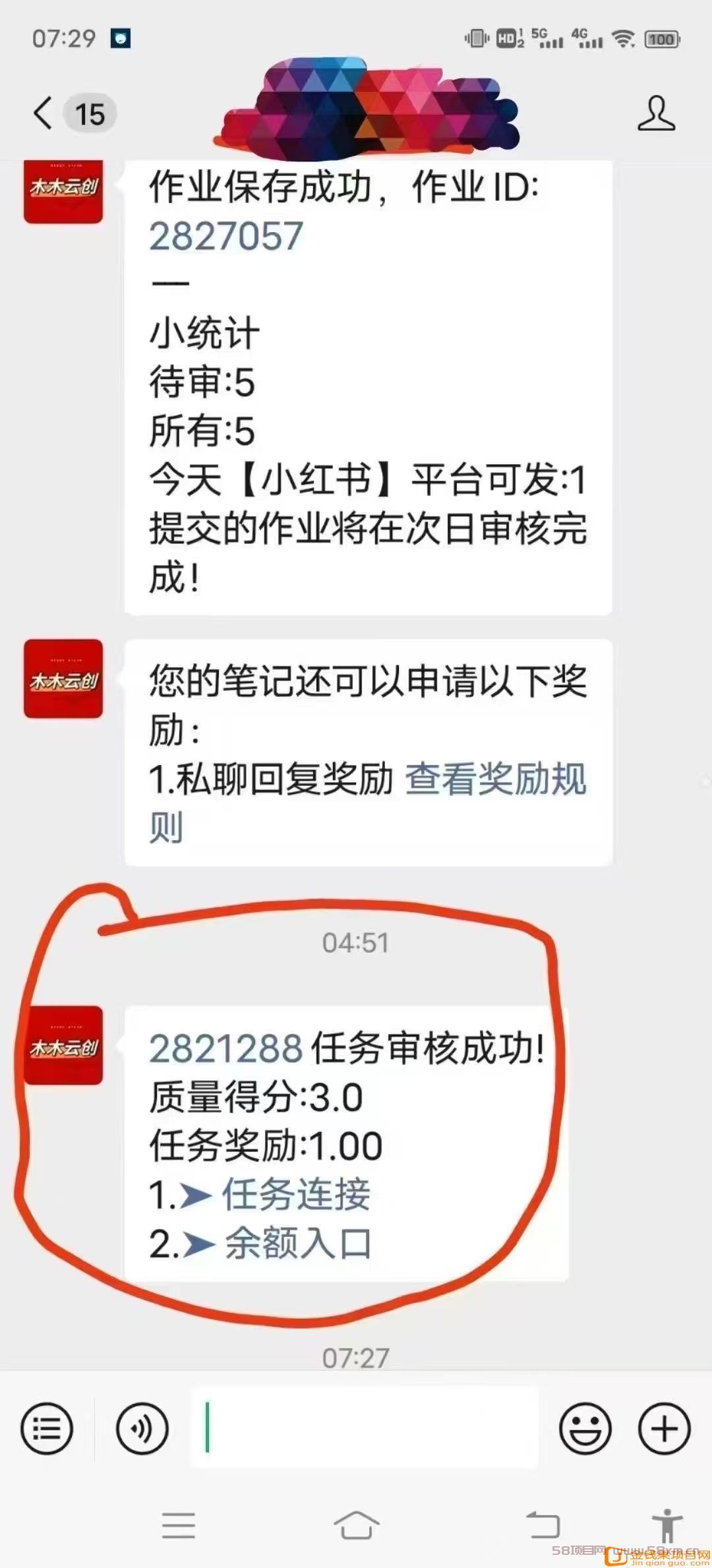
Task: Go back to the chat list
Action: coord(44,113)
